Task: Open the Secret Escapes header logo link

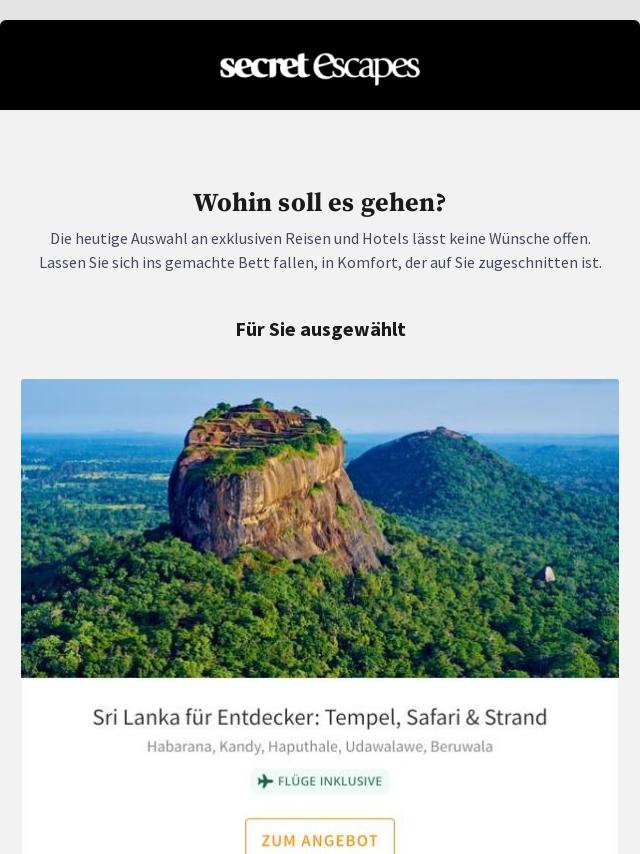Action: pyautogui.click(x=320, y=67)
